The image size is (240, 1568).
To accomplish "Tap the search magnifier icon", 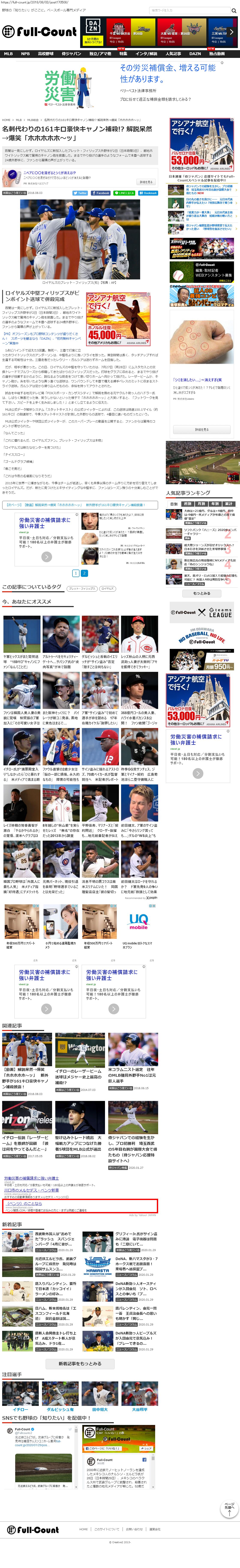I will click(x=233, y=10).
